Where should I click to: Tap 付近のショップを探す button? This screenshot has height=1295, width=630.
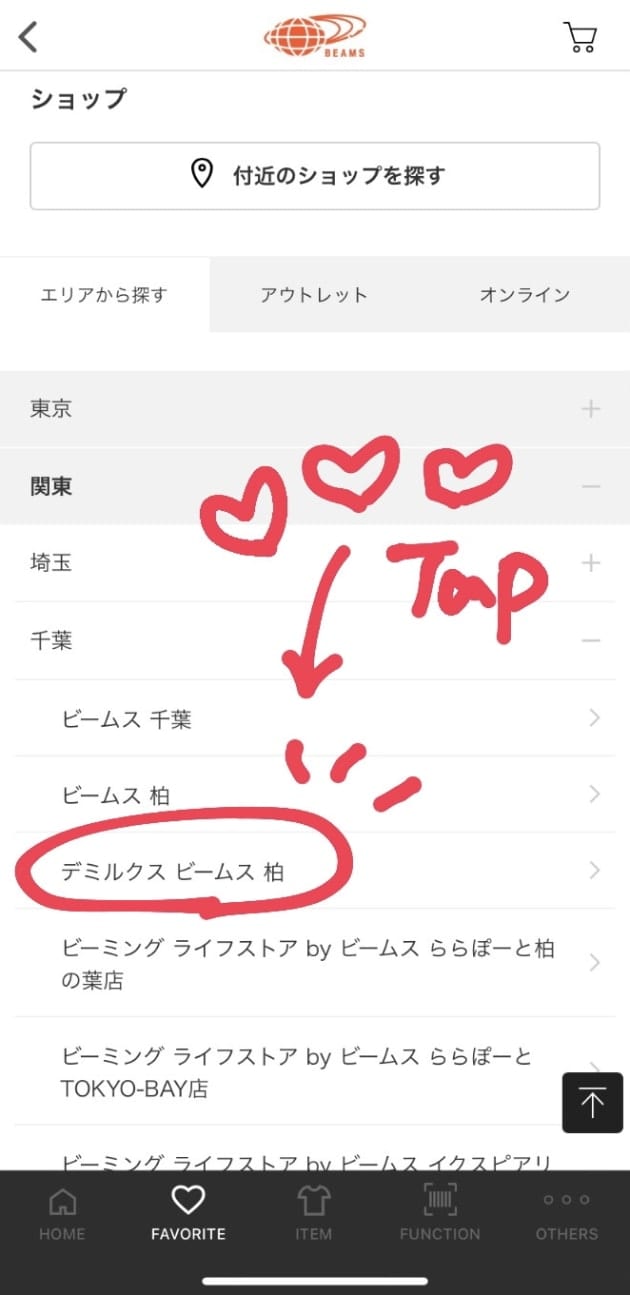pyautogui.click(x=315, y=176)
